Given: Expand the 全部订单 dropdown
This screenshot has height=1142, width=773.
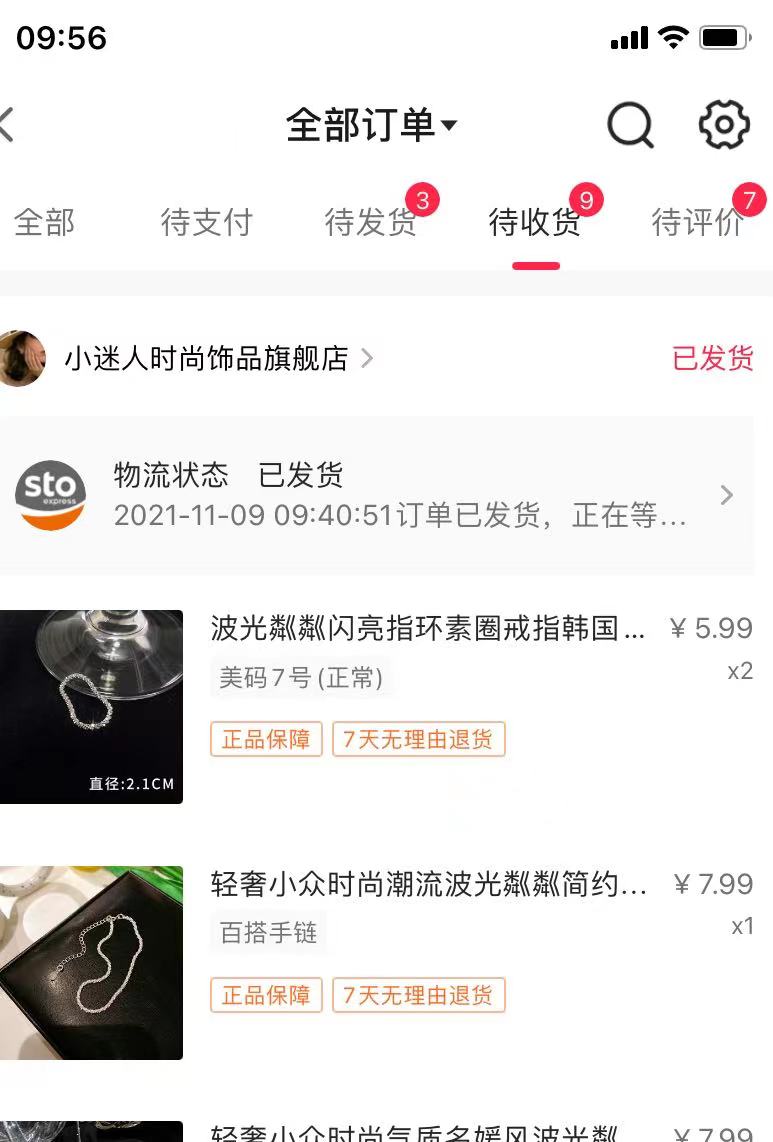Looking at the screenshot, I should (371, 126).
